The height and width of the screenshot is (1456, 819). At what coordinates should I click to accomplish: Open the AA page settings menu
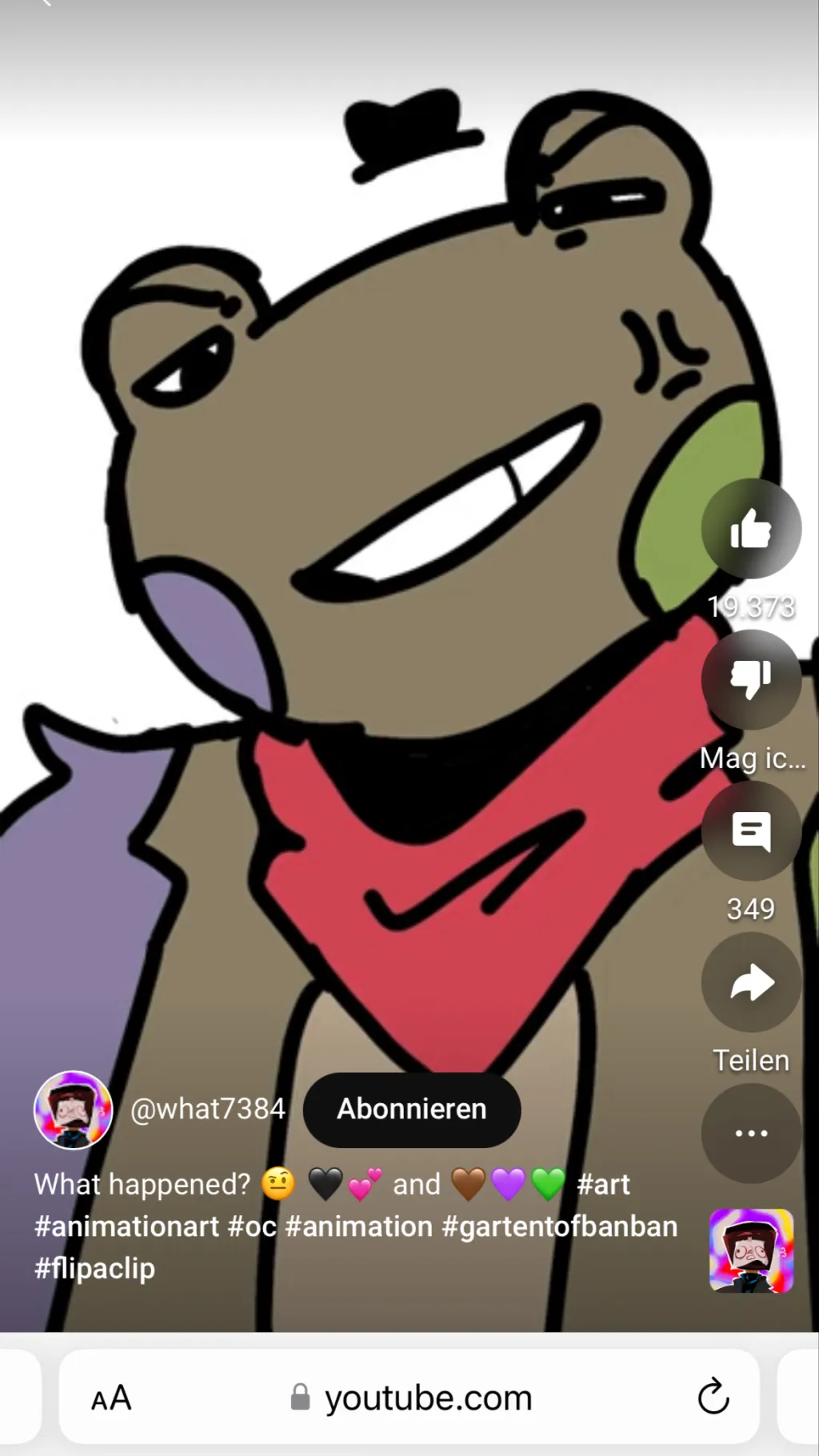click(x=111, y=1398)
